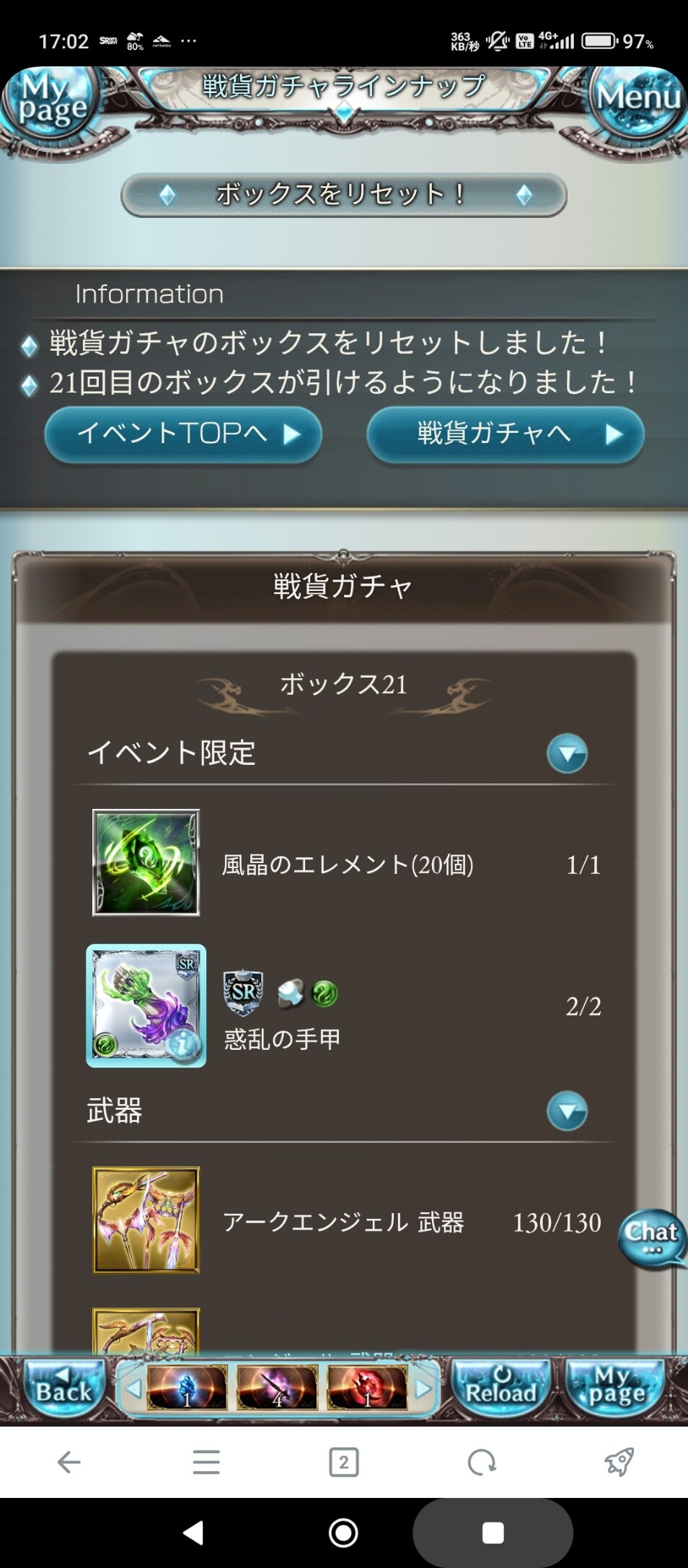Open My page in the bottom bar
This screenshot has height=1568, width=688.
coord(615,1388)
